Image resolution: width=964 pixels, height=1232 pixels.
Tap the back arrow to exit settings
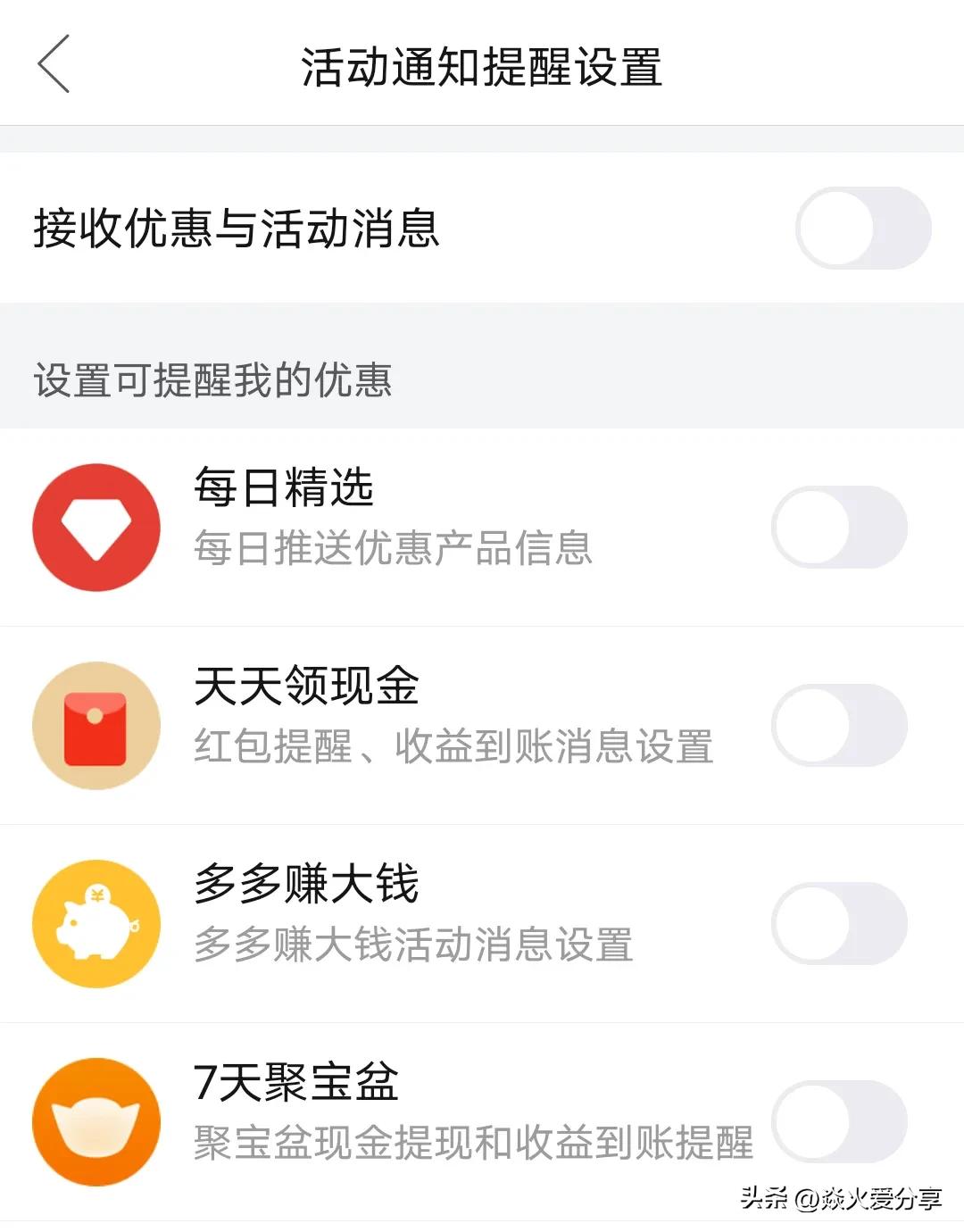(x=54, y=64)
